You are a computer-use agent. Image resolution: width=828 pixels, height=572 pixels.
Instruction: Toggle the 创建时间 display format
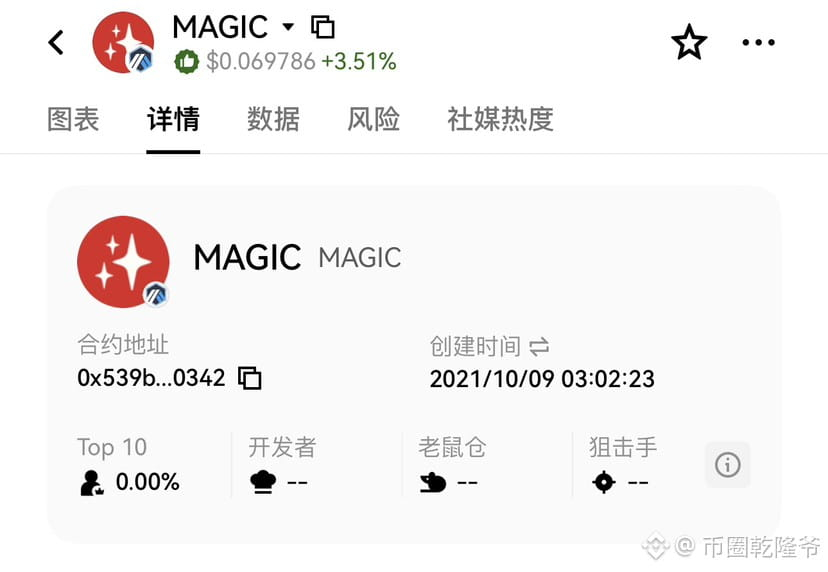point(539,347)
